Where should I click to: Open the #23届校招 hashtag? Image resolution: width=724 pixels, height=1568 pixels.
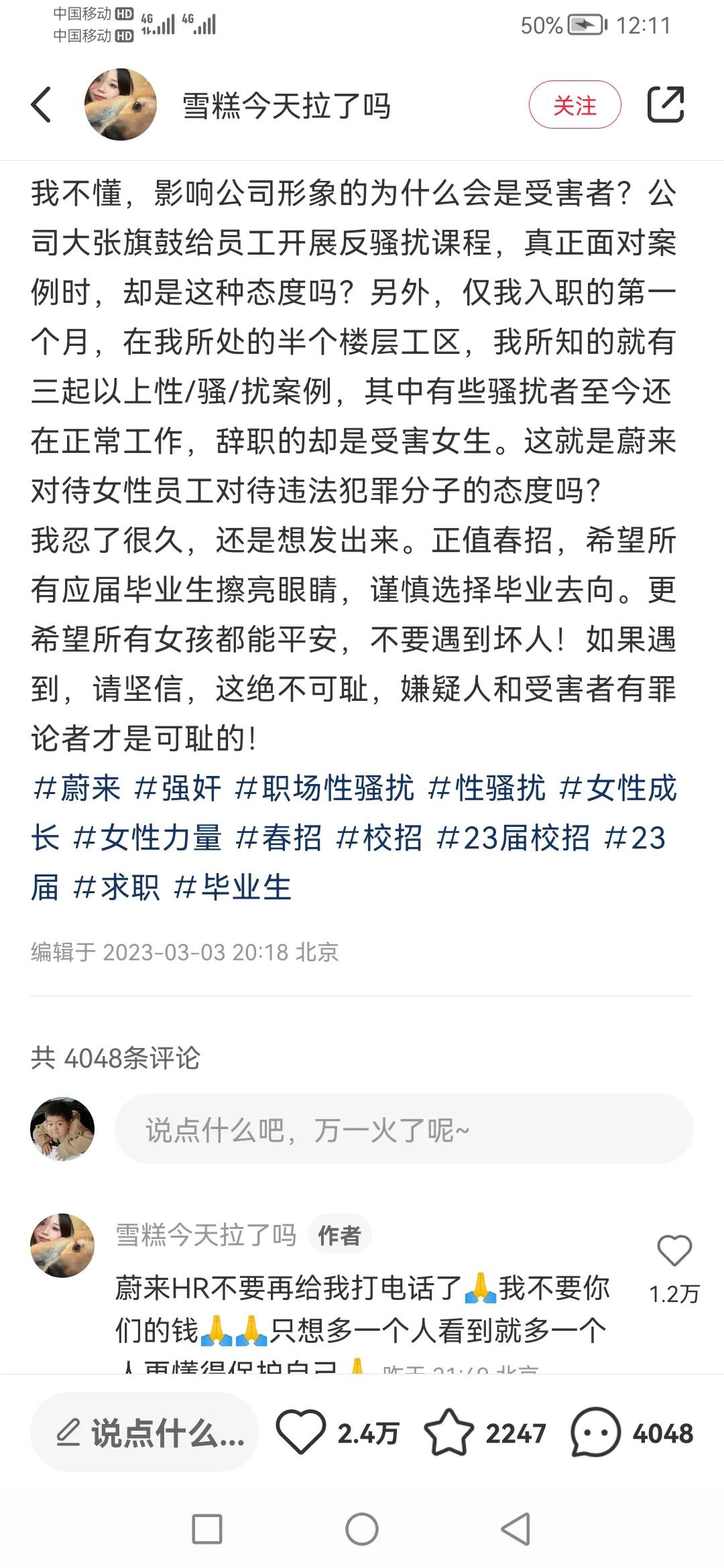click(x=513, y=838)
